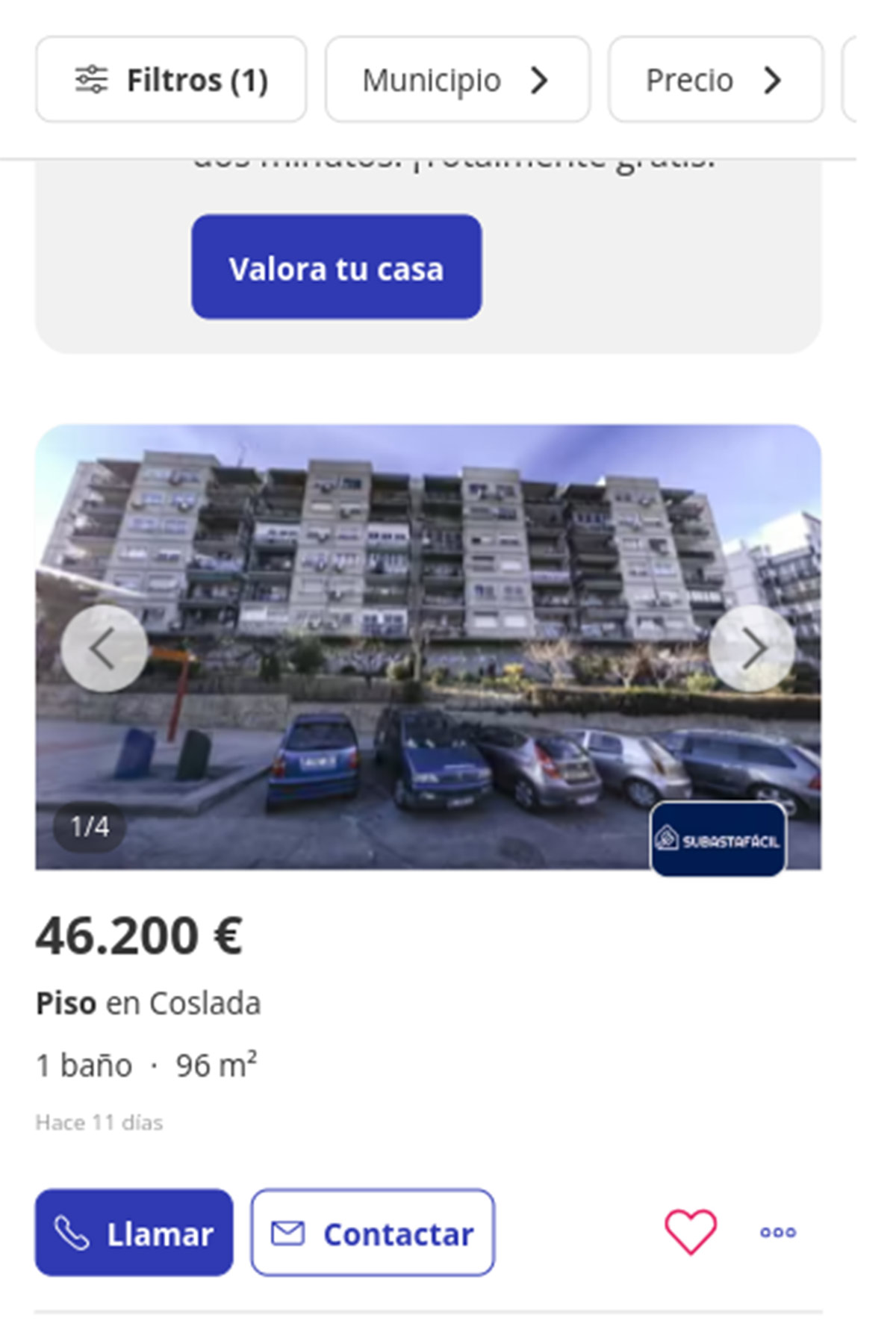The width and height of the screenshot is (896, 1344).
Task: Save the Coslada flat to favorites
Action: (x=691, y=1232)
